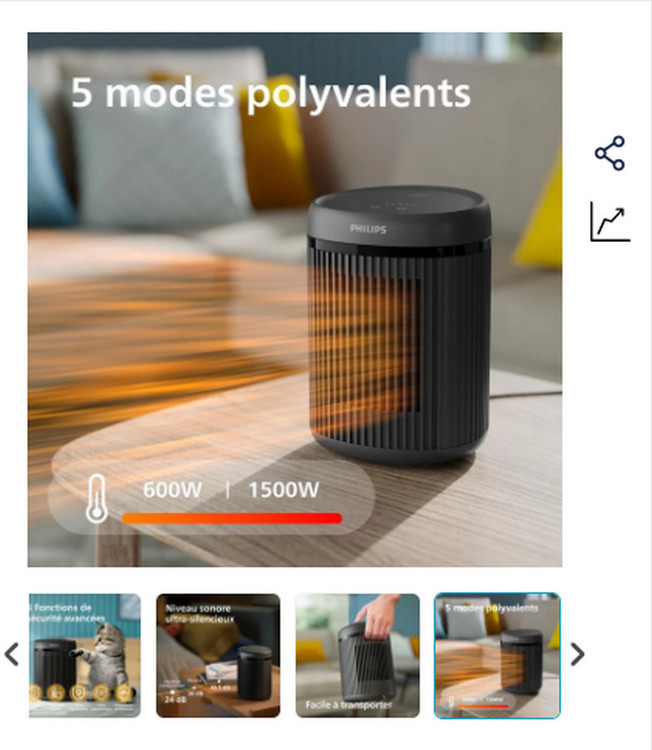
Task: Open the main heater product image
Action: coord(294,300)
